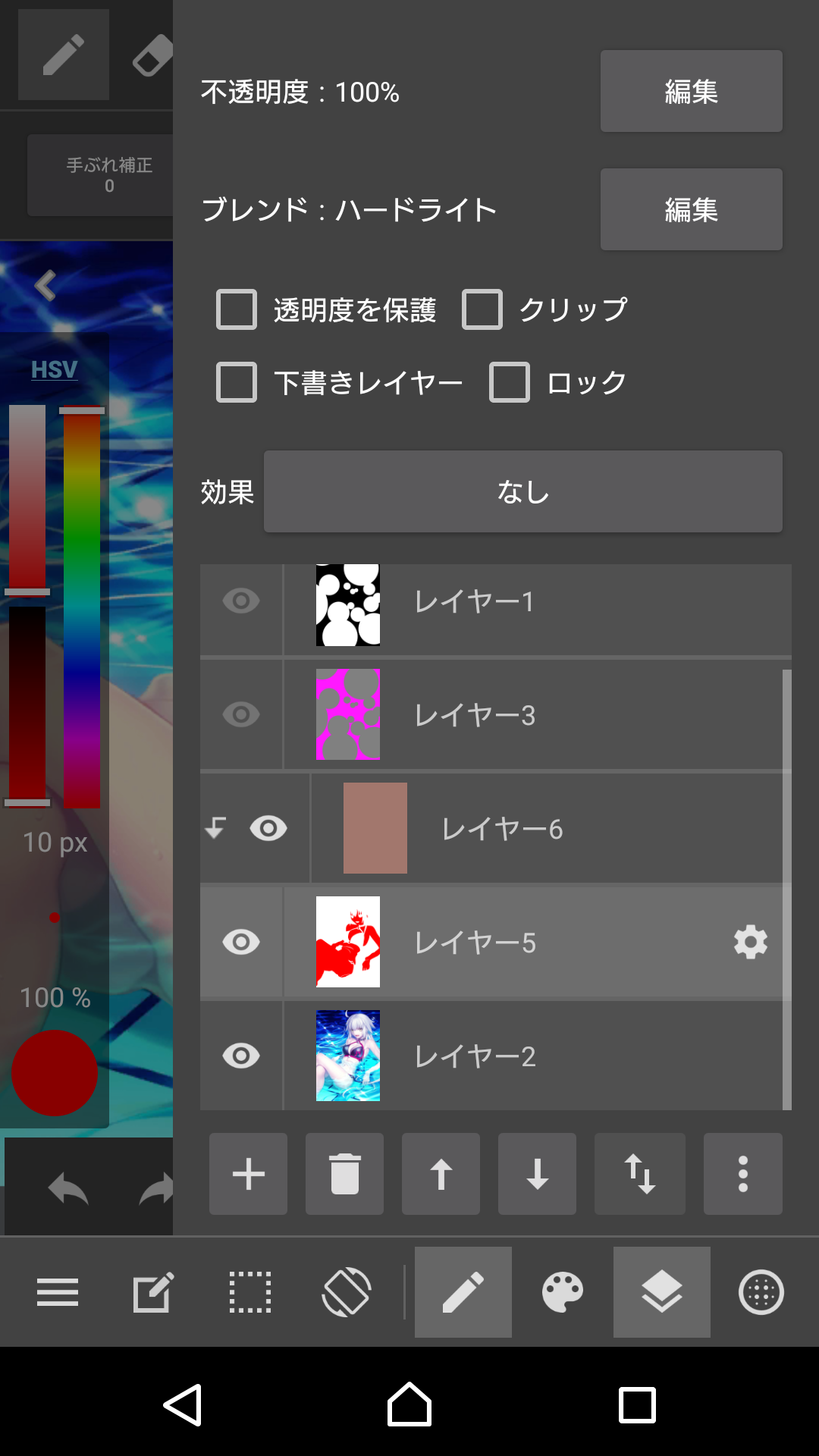Open the color palette in the bottom toolbar
This screenshot has width=819, height=1456.
[x=563, y=1292]
